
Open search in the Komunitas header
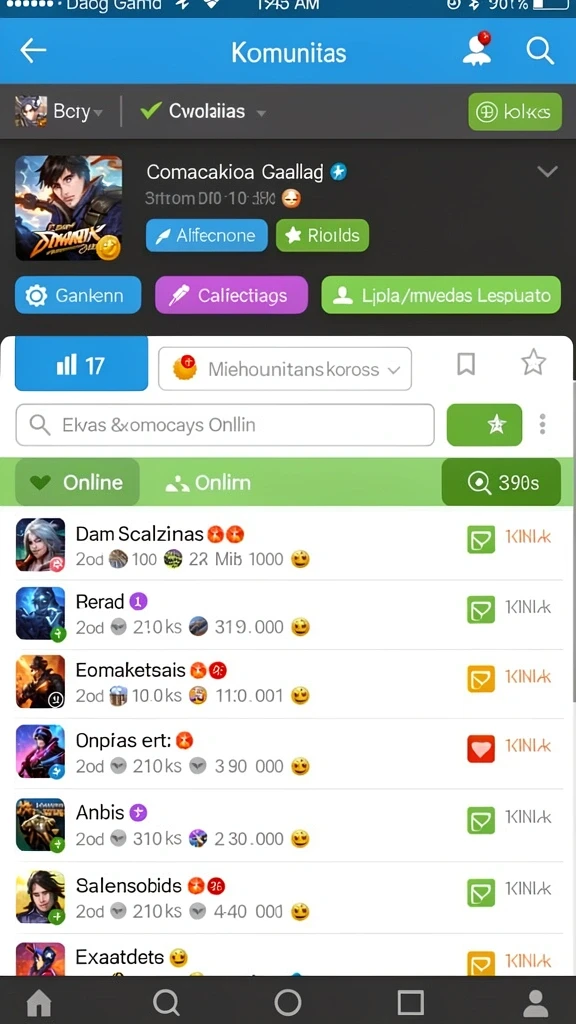(x=539, y=50)
